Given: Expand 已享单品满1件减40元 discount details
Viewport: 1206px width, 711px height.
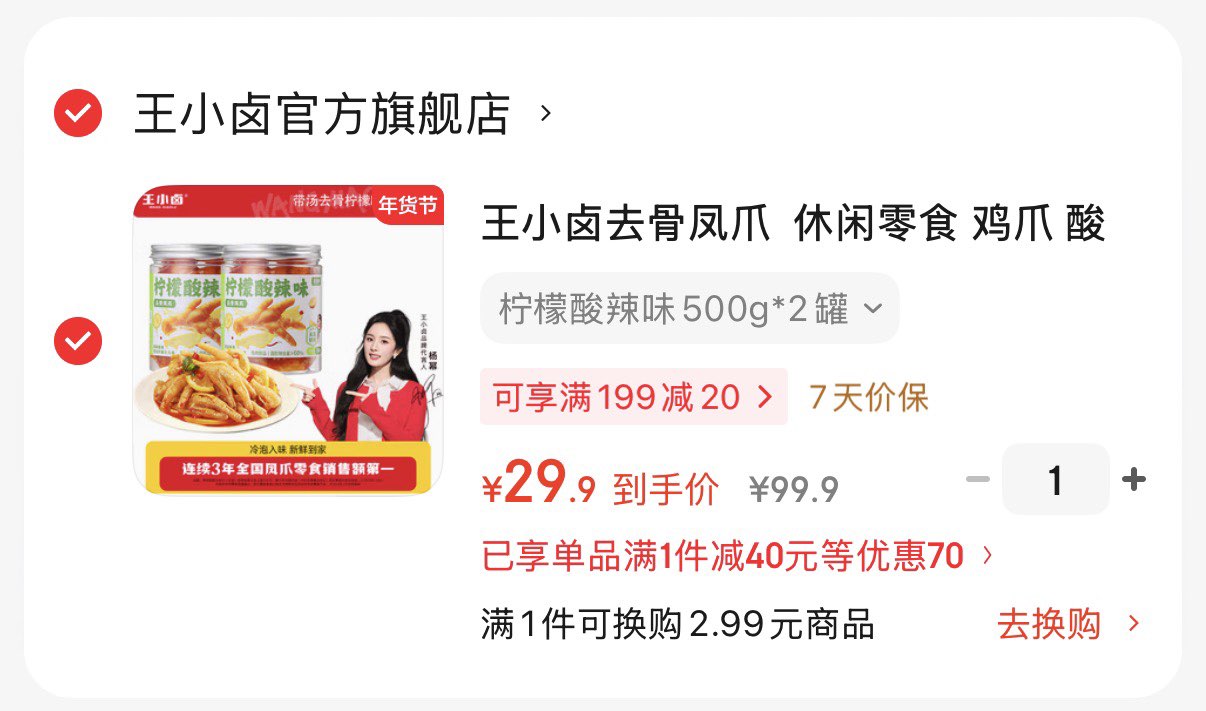Looking at the screenshot, I should pyautogui.click(x=738, y=556).
